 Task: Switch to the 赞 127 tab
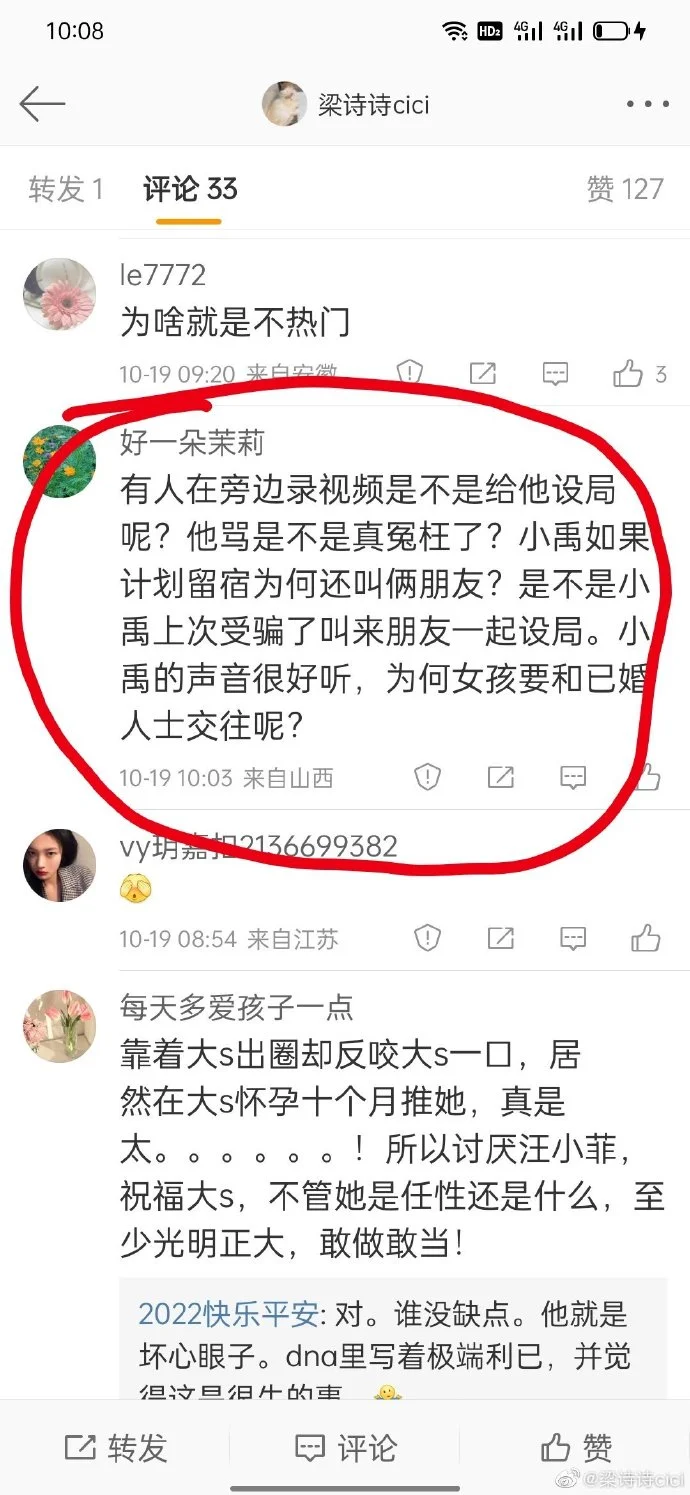click(624, 189)
